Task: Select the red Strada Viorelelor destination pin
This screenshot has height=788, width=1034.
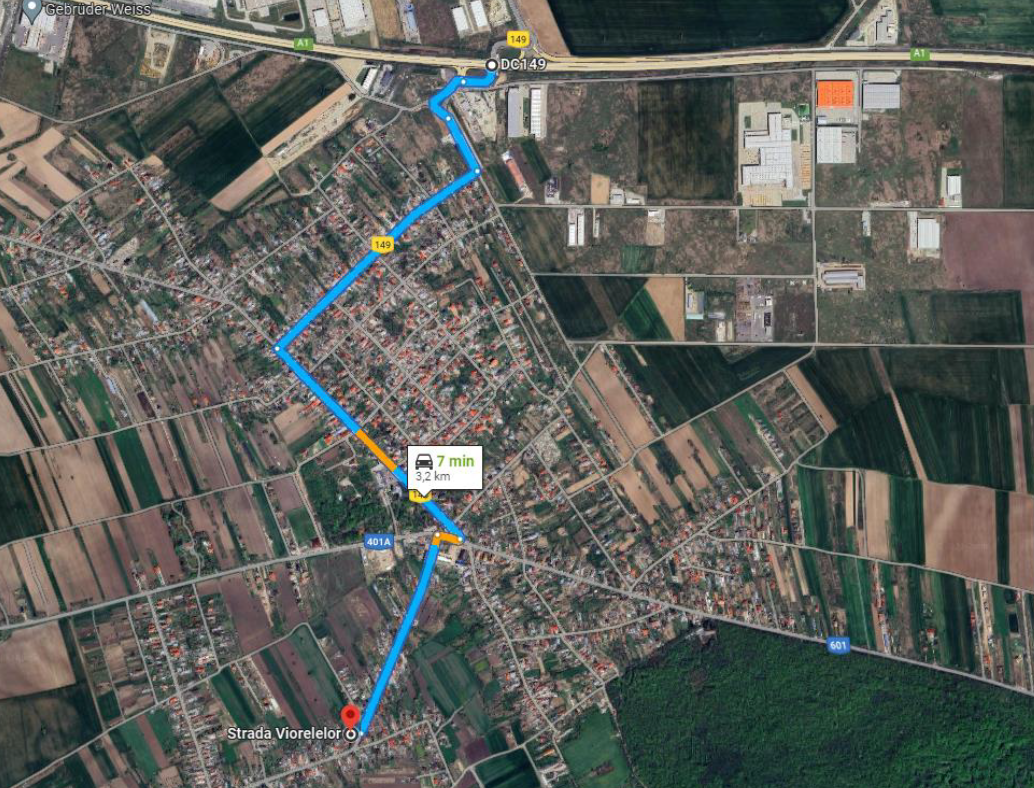Action: click(349, 716)
